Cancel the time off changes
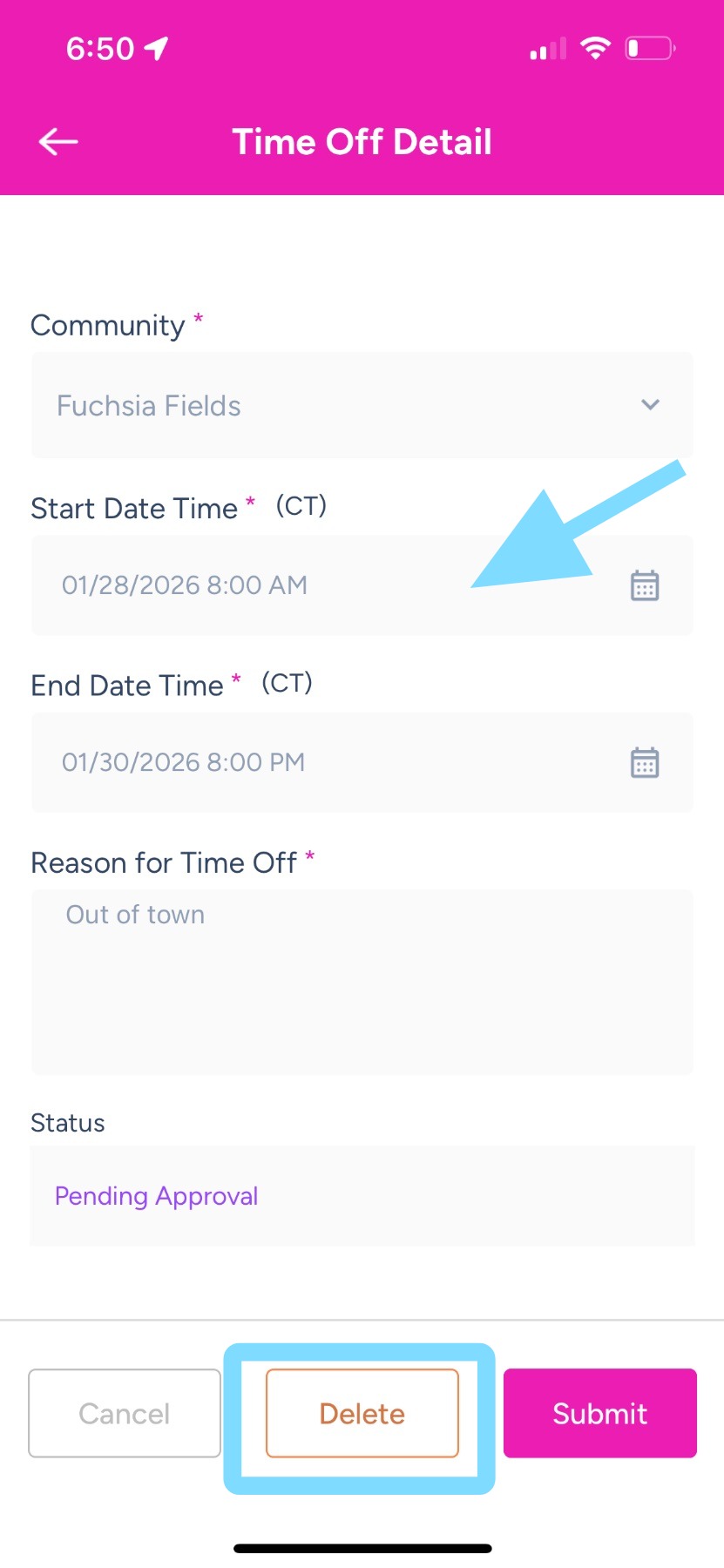This screenshot has height=1568, width=724. point(125,1413)
